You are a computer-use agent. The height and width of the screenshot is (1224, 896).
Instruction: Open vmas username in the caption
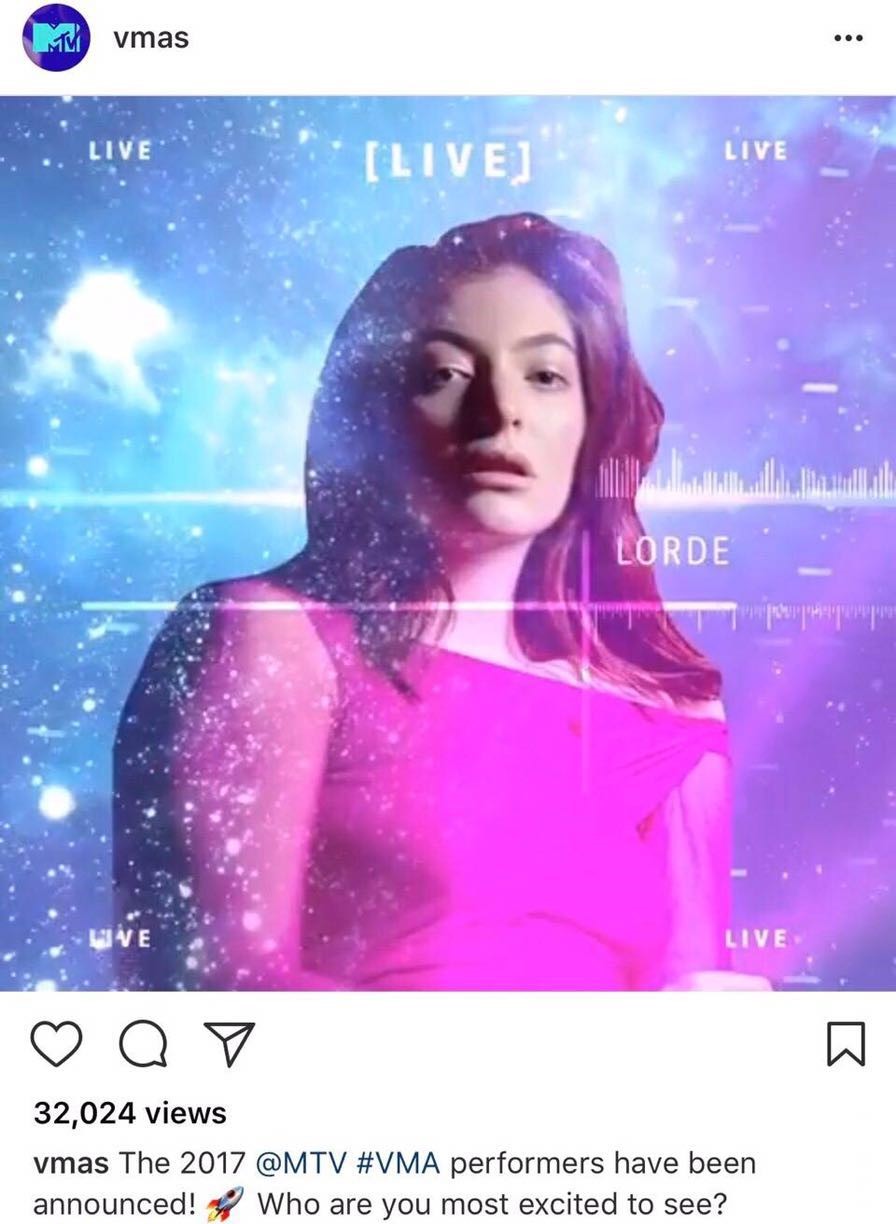(x=72, y=1164)
